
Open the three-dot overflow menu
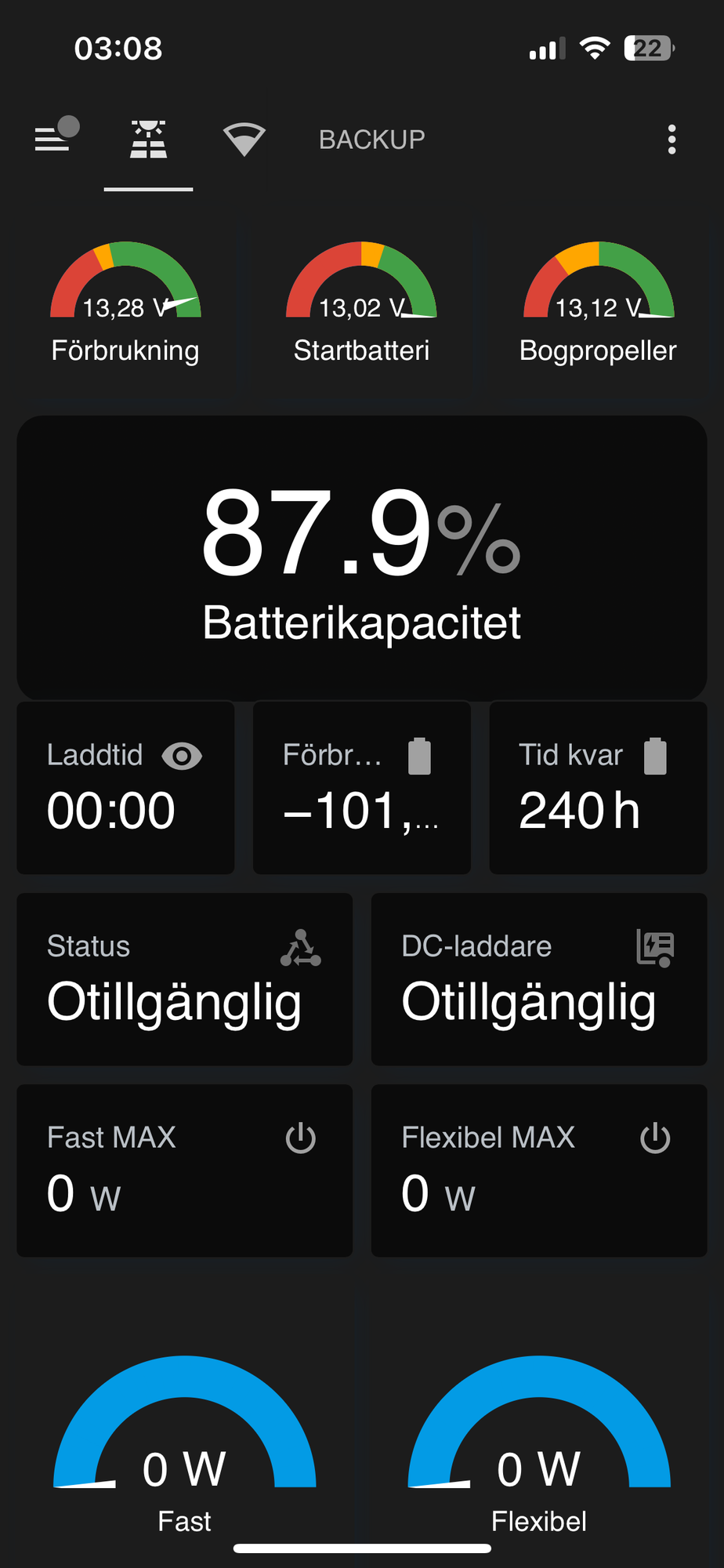[672, 140]
